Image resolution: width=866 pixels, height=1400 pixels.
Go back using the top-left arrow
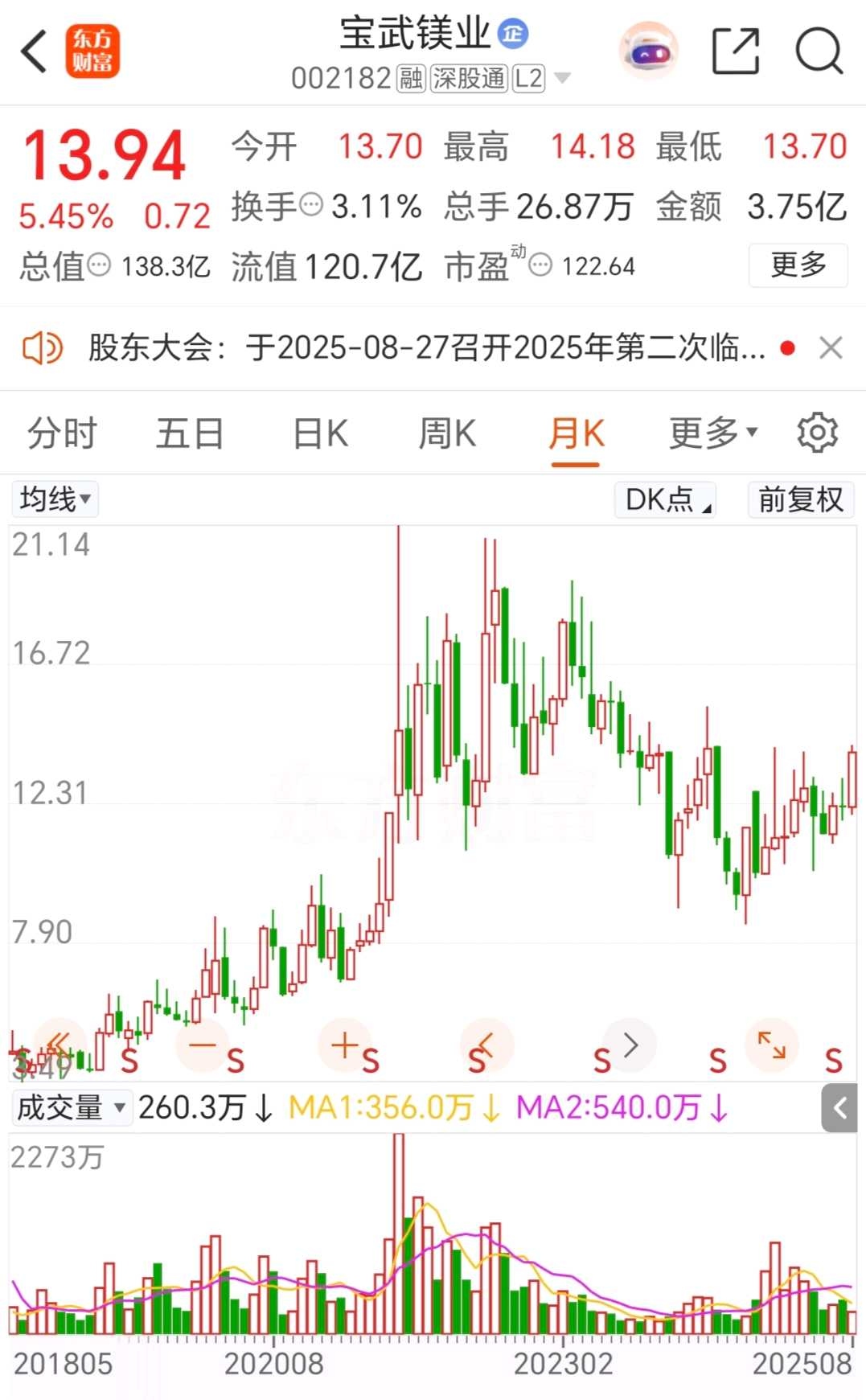pos(34,51)
